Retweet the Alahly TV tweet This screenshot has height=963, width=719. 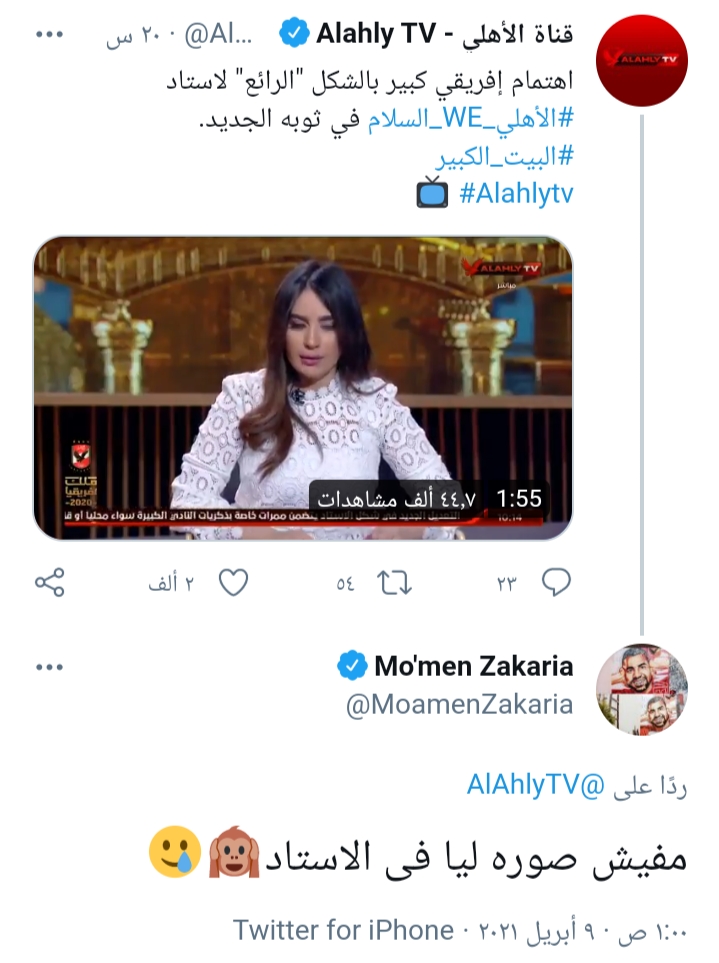pyautogui.click(x=393, y=582)
